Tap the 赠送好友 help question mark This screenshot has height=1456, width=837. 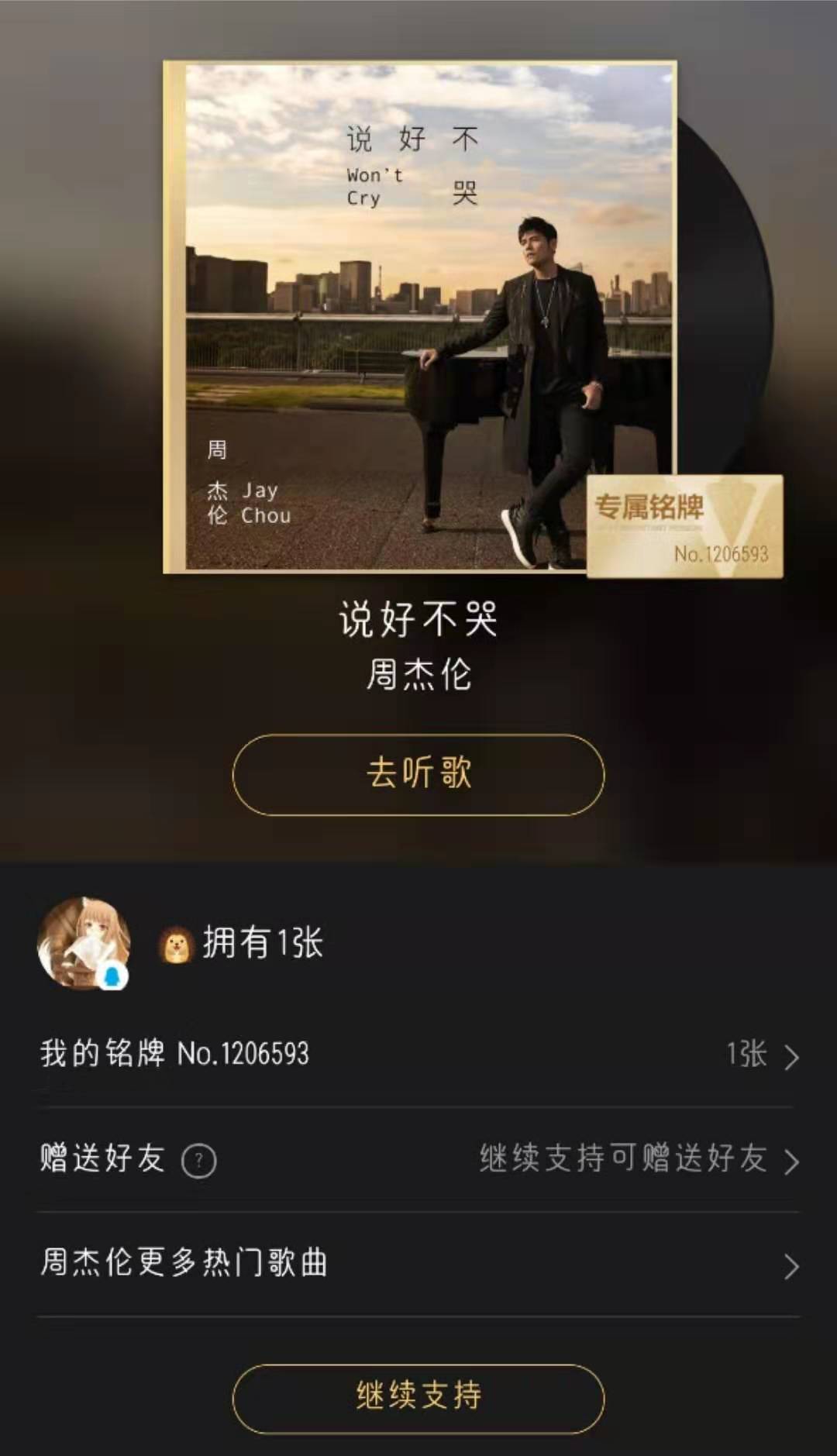click(x=198, y=1161)
